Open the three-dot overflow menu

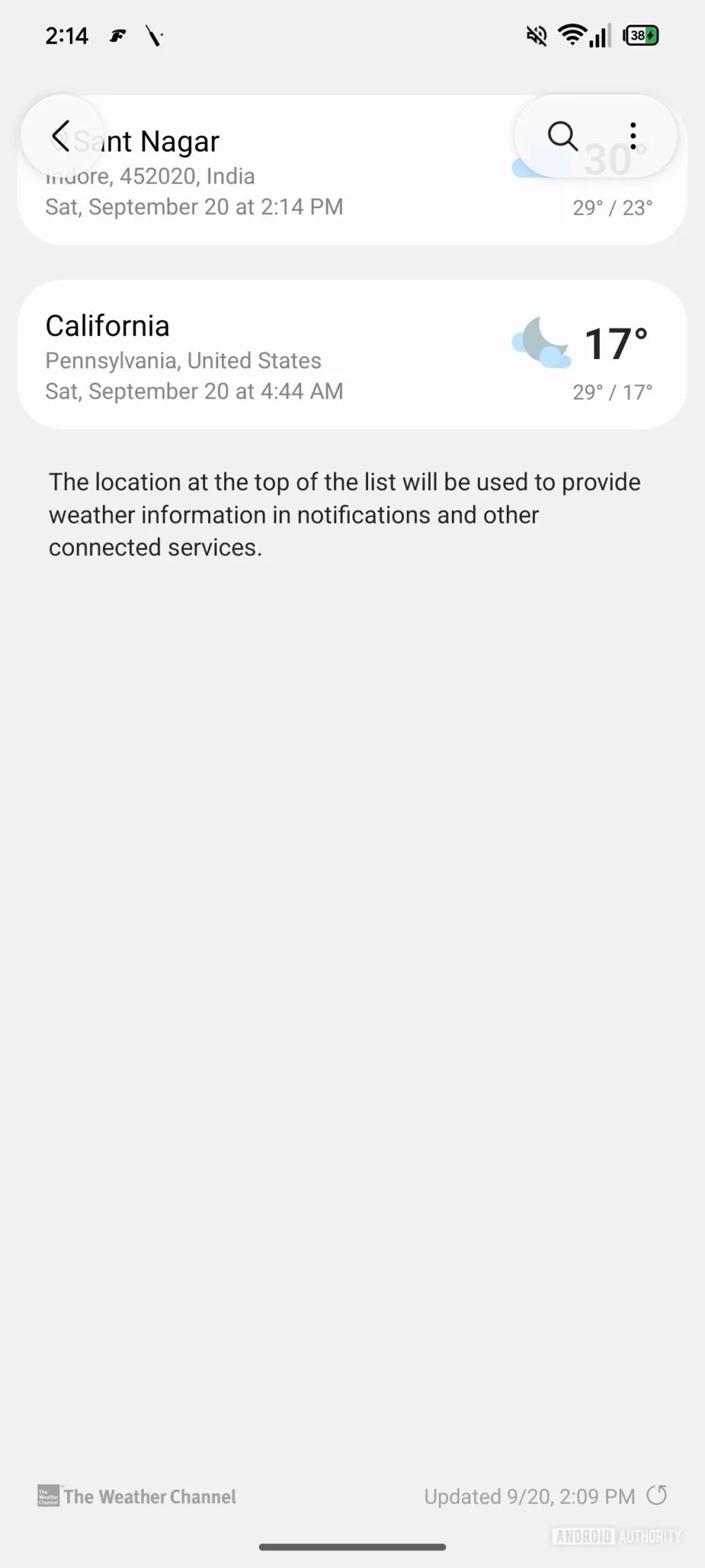tap(633, 135)
